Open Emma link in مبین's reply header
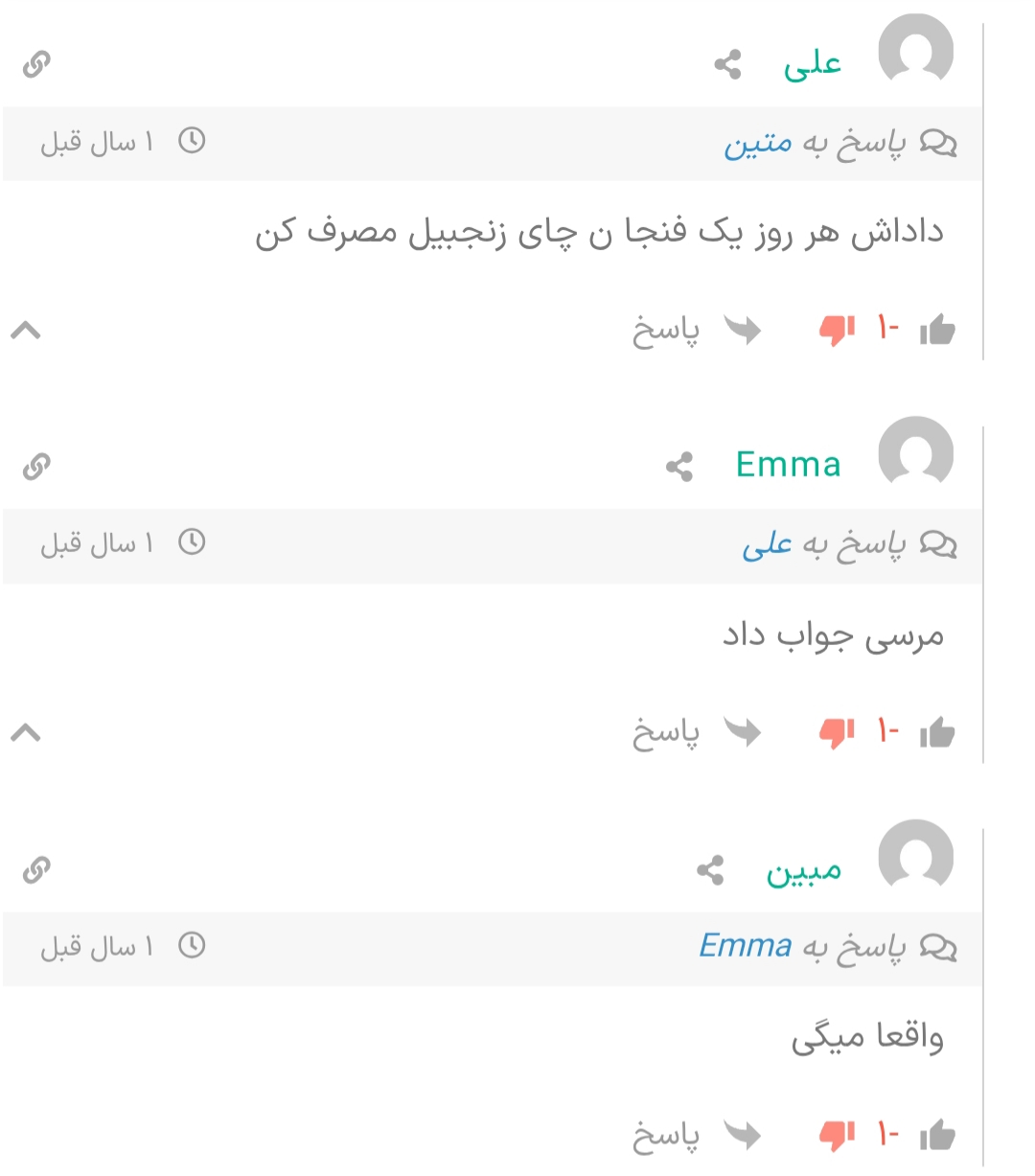This screenshot has height=1176, width=1035. coord(746,947)
